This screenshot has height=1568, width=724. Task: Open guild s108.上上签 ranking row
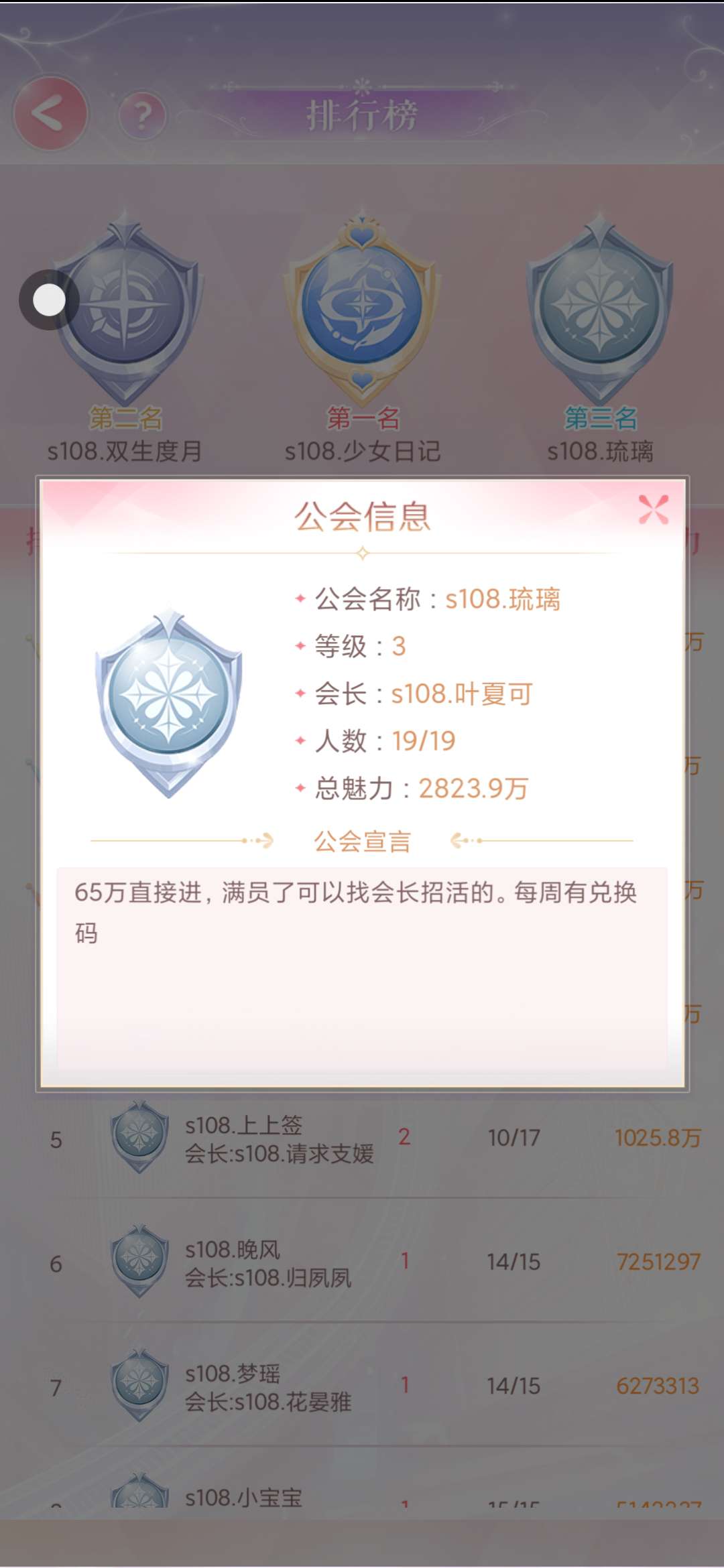[362, 1138]
